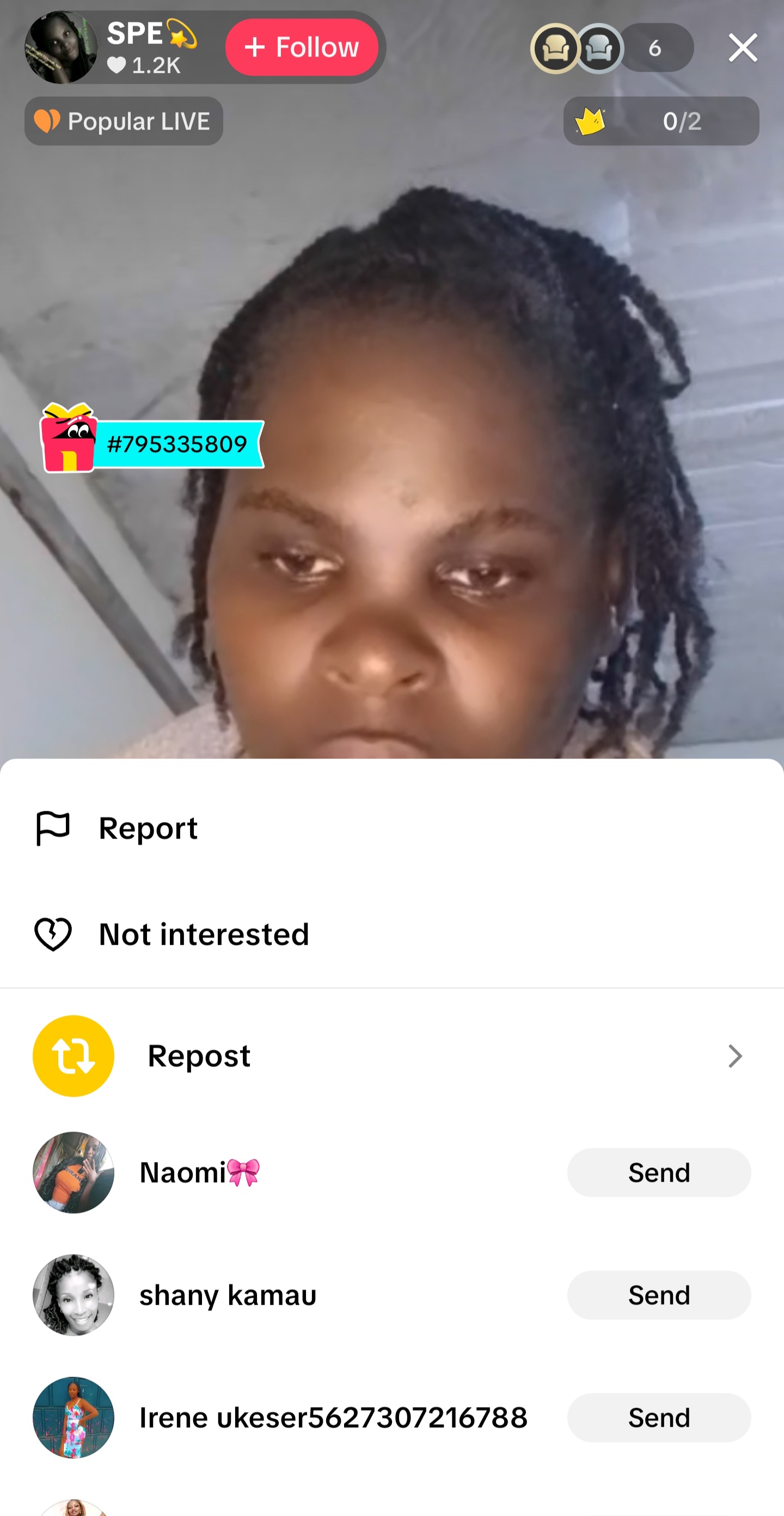Send the live to Naomi
This screenshot has height=1516, width=784.
tap(658, 1172)
